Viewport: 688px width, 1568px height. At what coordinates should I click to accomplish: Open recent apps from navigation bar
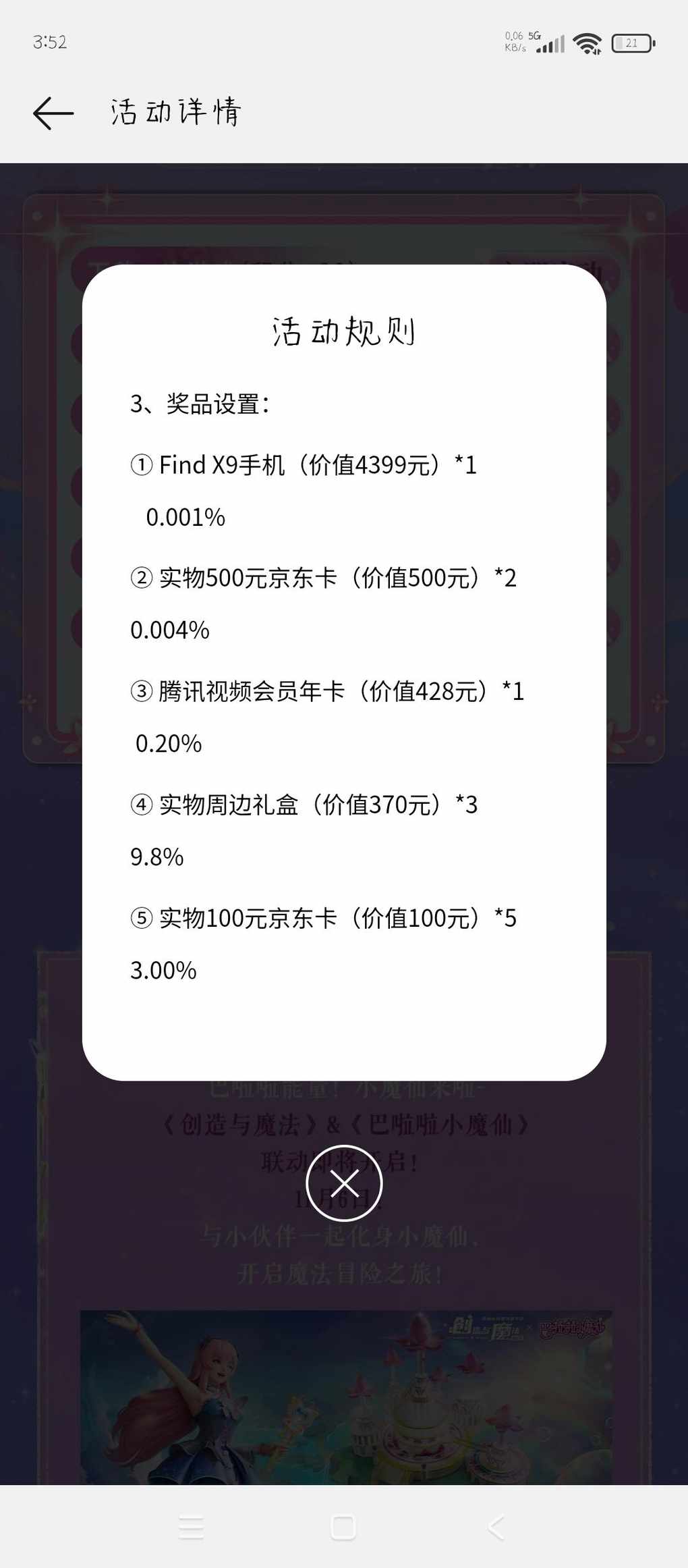click(x=191, y=1527)
